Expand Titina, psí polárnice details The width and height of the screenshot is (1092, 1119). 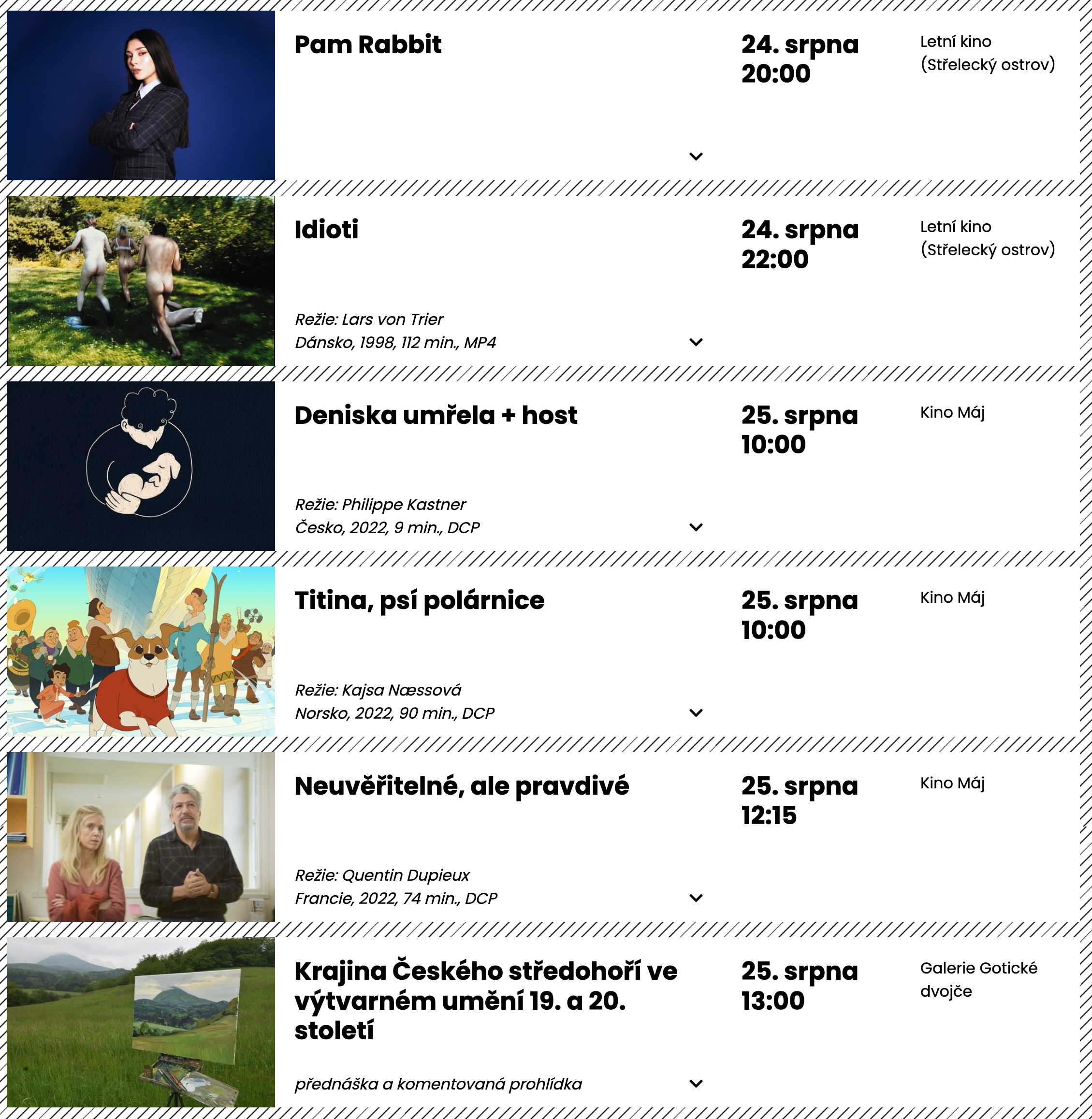point(696,712)
